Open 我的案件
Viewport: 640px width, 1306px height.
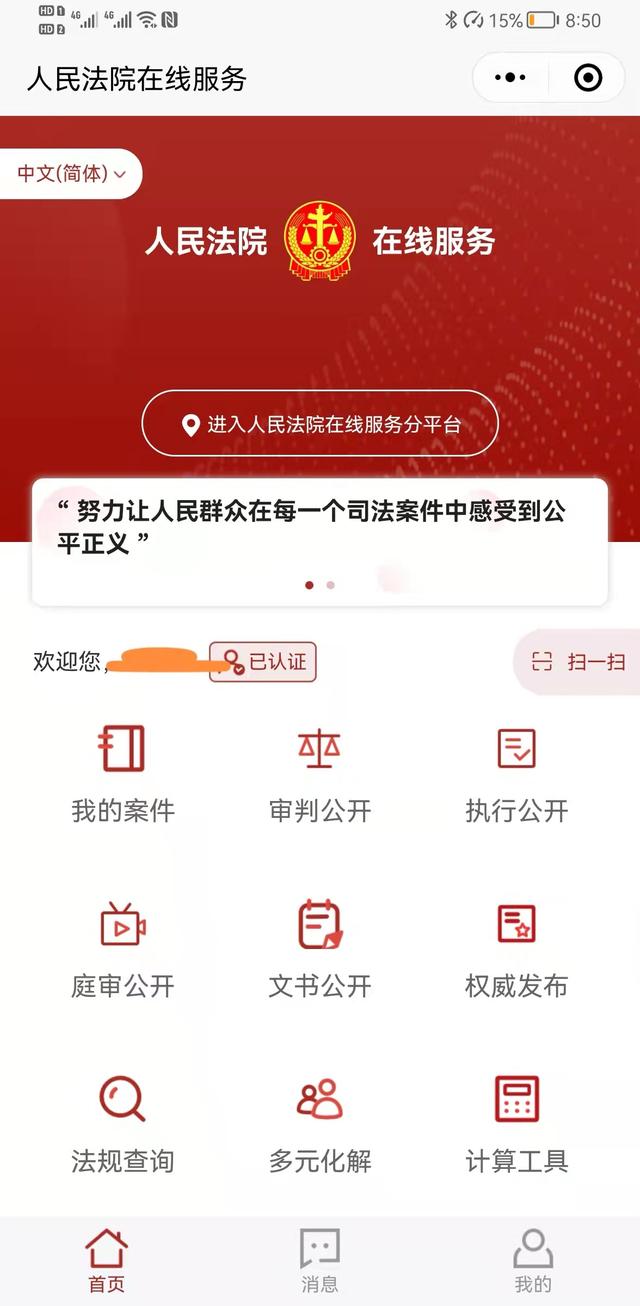123,774
